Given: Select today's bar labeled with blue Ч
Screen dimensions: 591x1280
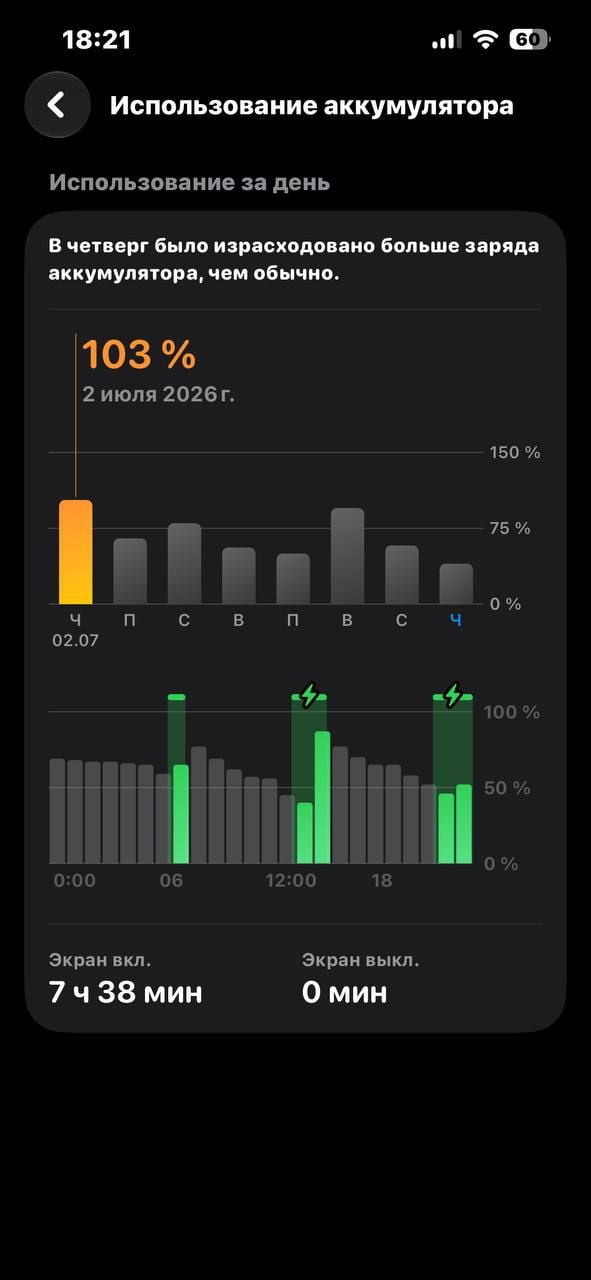Looking at the screenshot, I should click(456, 584).
